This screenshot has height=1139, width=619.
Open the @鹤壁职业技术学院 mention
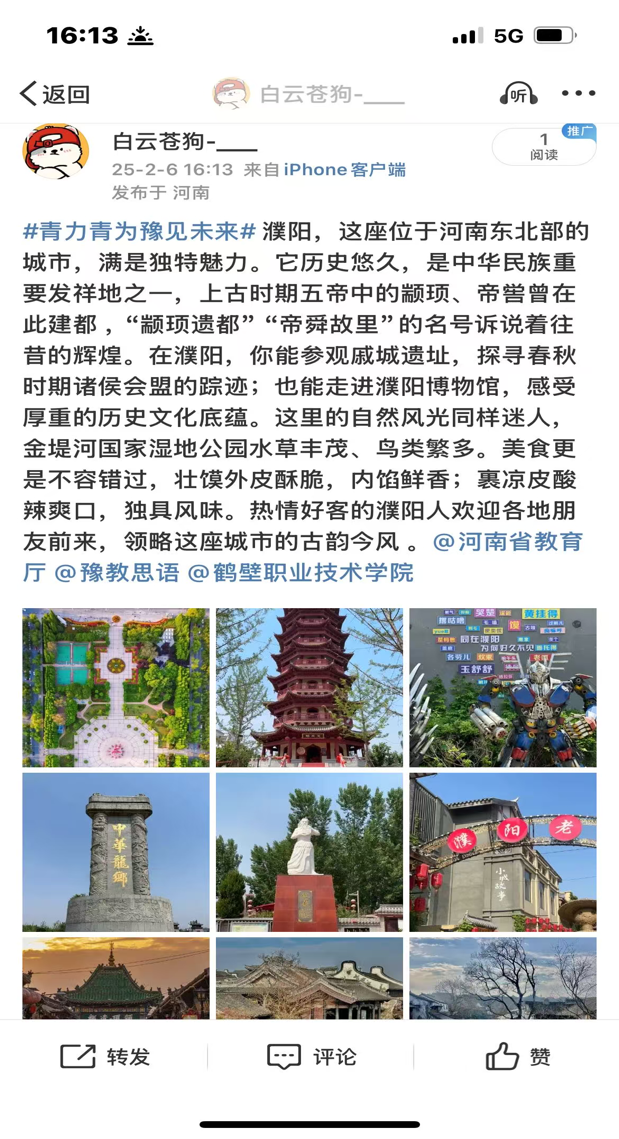[x=301, y=572]
